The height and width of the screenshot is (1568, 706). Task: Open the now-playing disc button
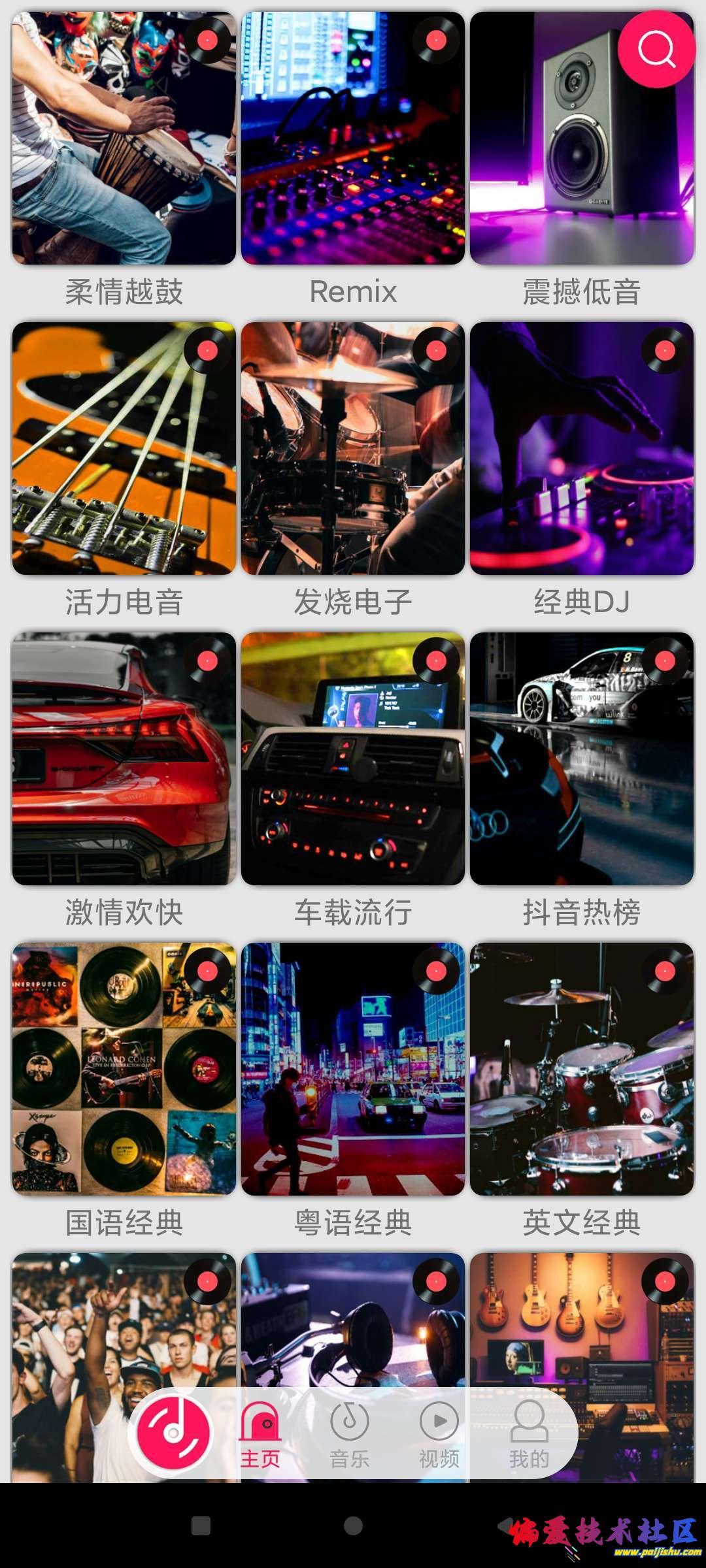click(173, 1433)
